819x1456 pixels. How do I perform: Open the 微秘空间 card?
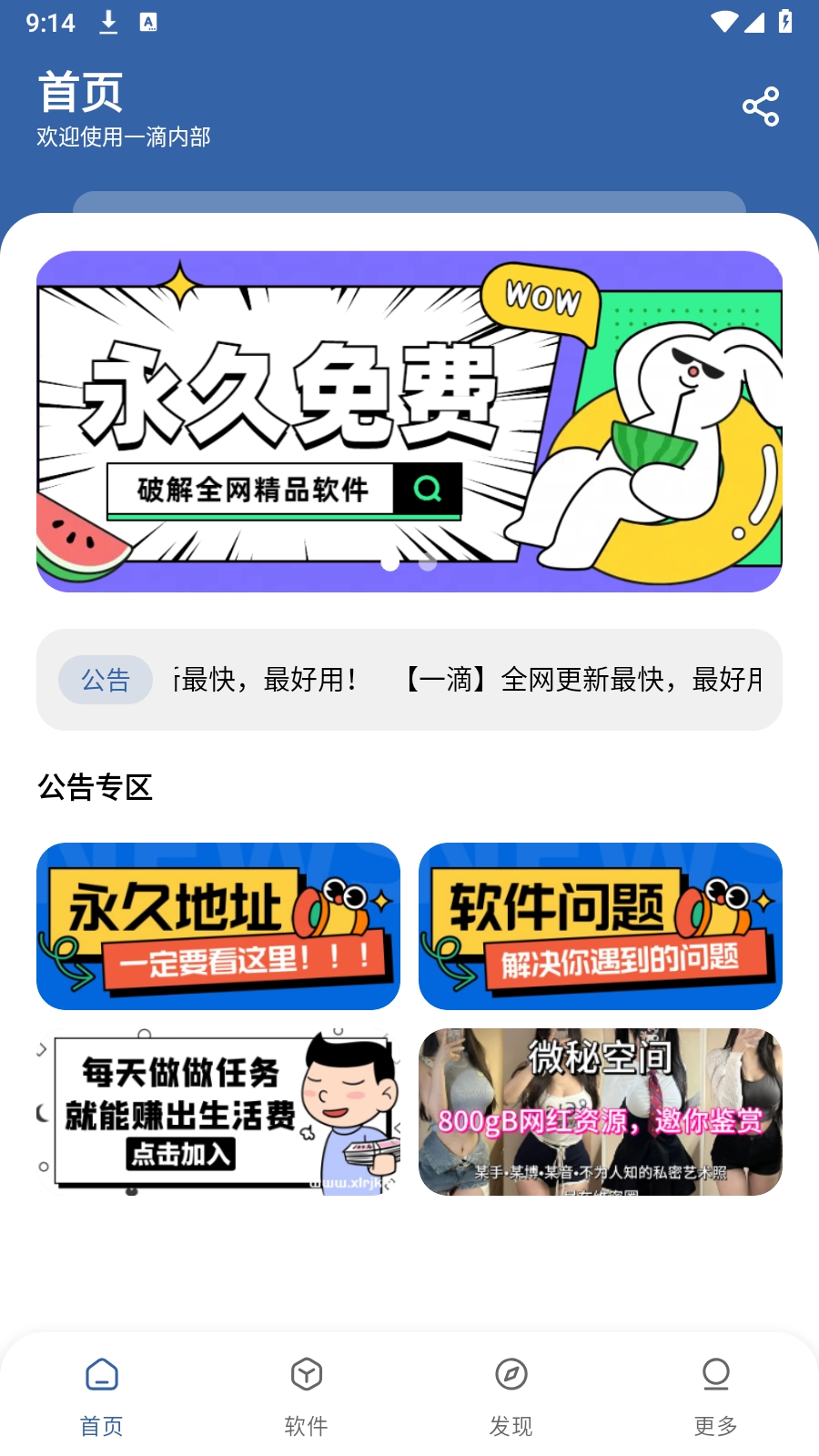click(x=601, y=1112)
